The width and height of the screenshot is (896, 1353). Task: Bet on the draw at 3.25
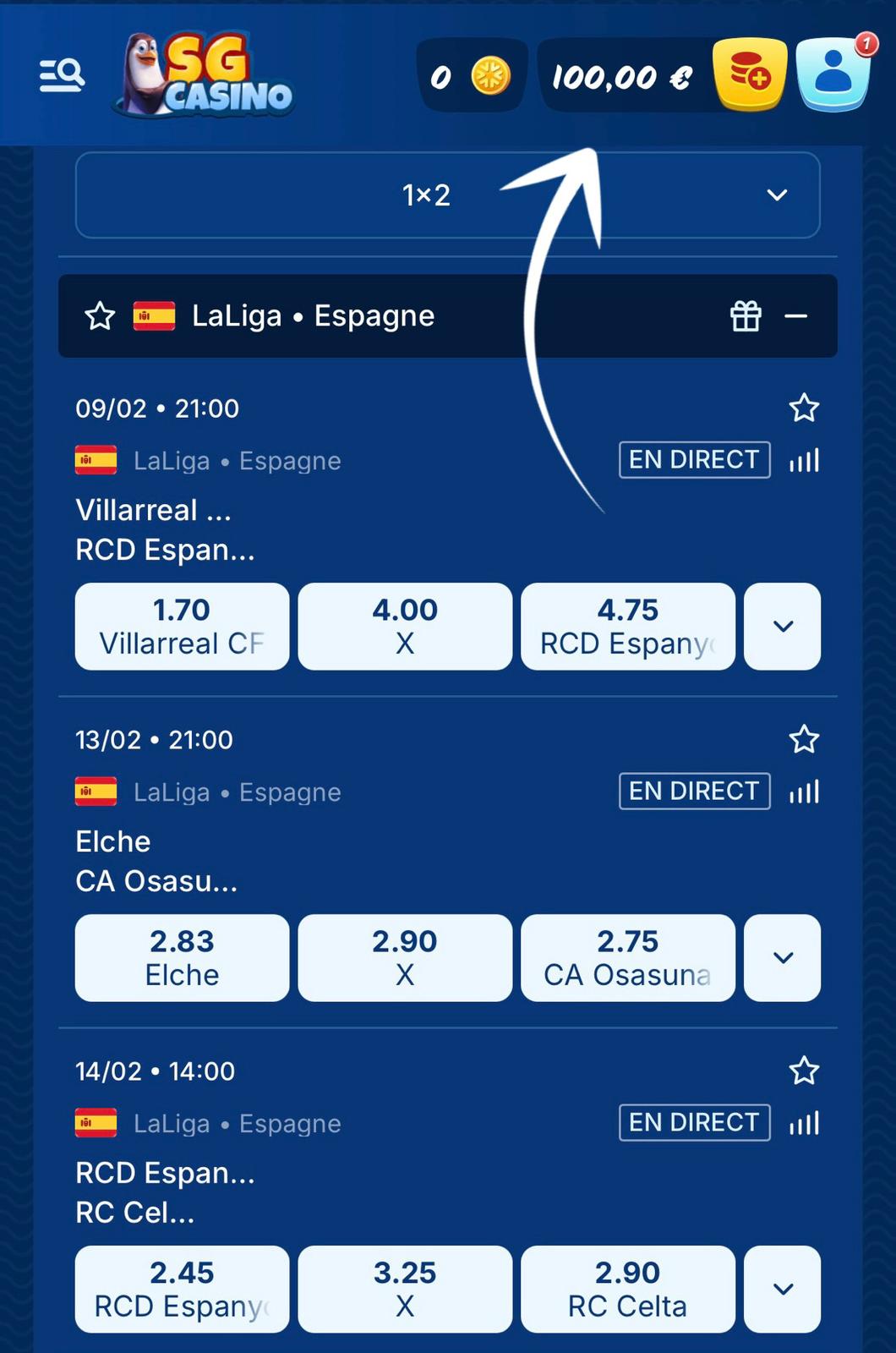(x=405, y=1290)
